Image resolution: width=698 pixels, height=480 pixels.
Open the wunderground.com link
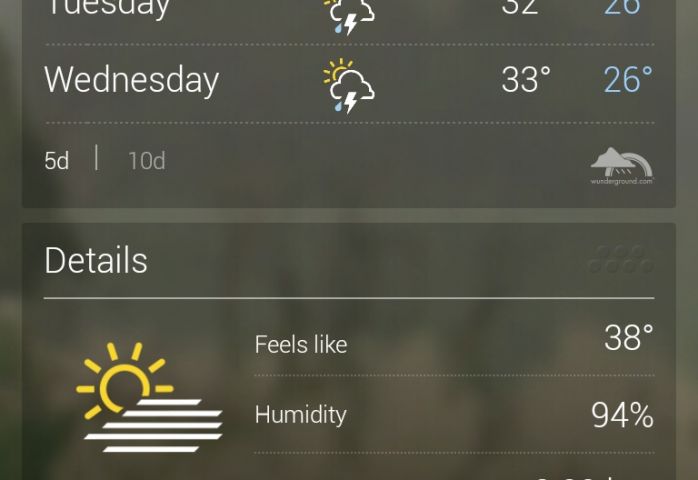tap(621, 166)
